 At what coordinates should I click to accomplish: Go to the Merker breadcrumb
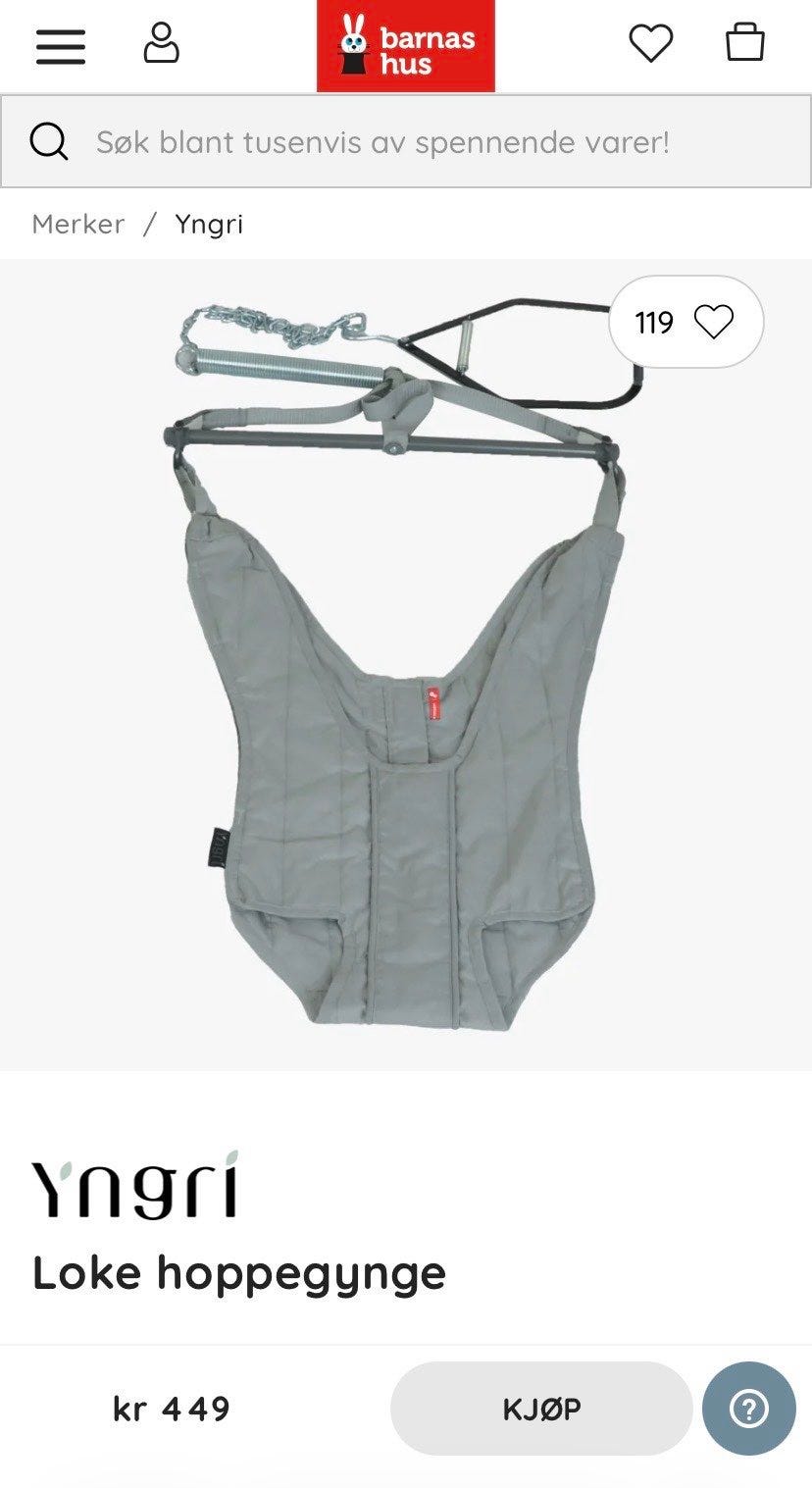[x=78, y=225]
